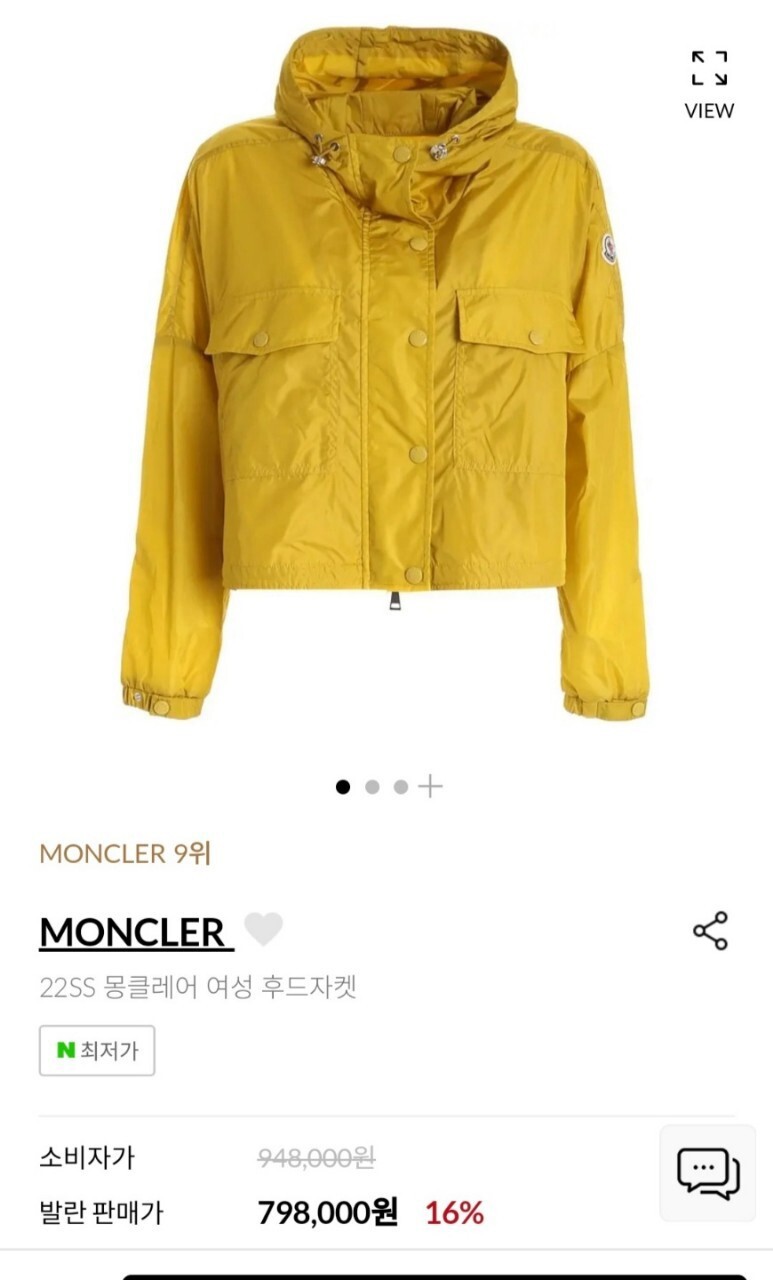The height and width of the screenshot is (1280, 773).
Task: Open the chat support bubble
Action: pos(708,1173)
